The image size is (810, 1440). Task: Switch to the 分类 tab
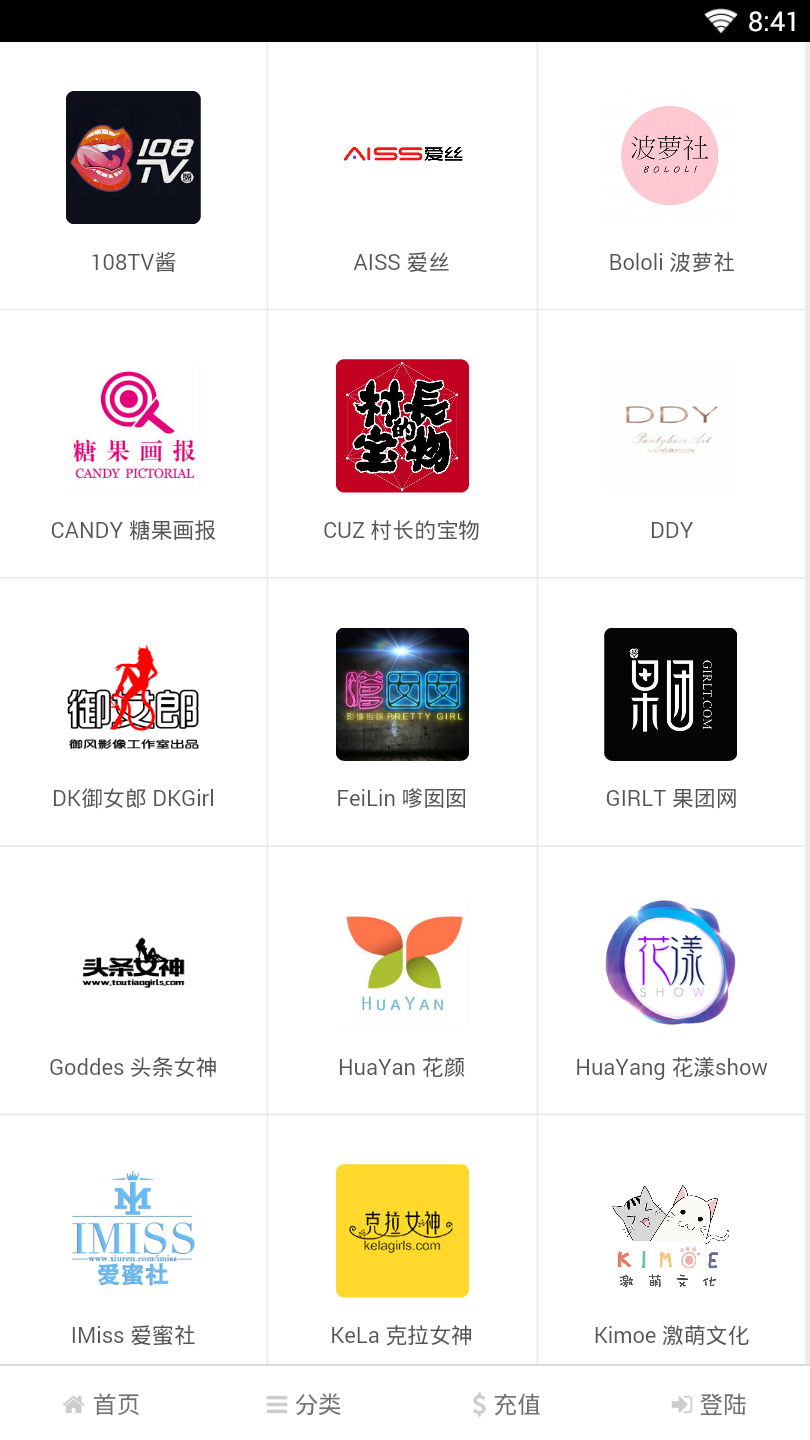tap(304, 1404)
